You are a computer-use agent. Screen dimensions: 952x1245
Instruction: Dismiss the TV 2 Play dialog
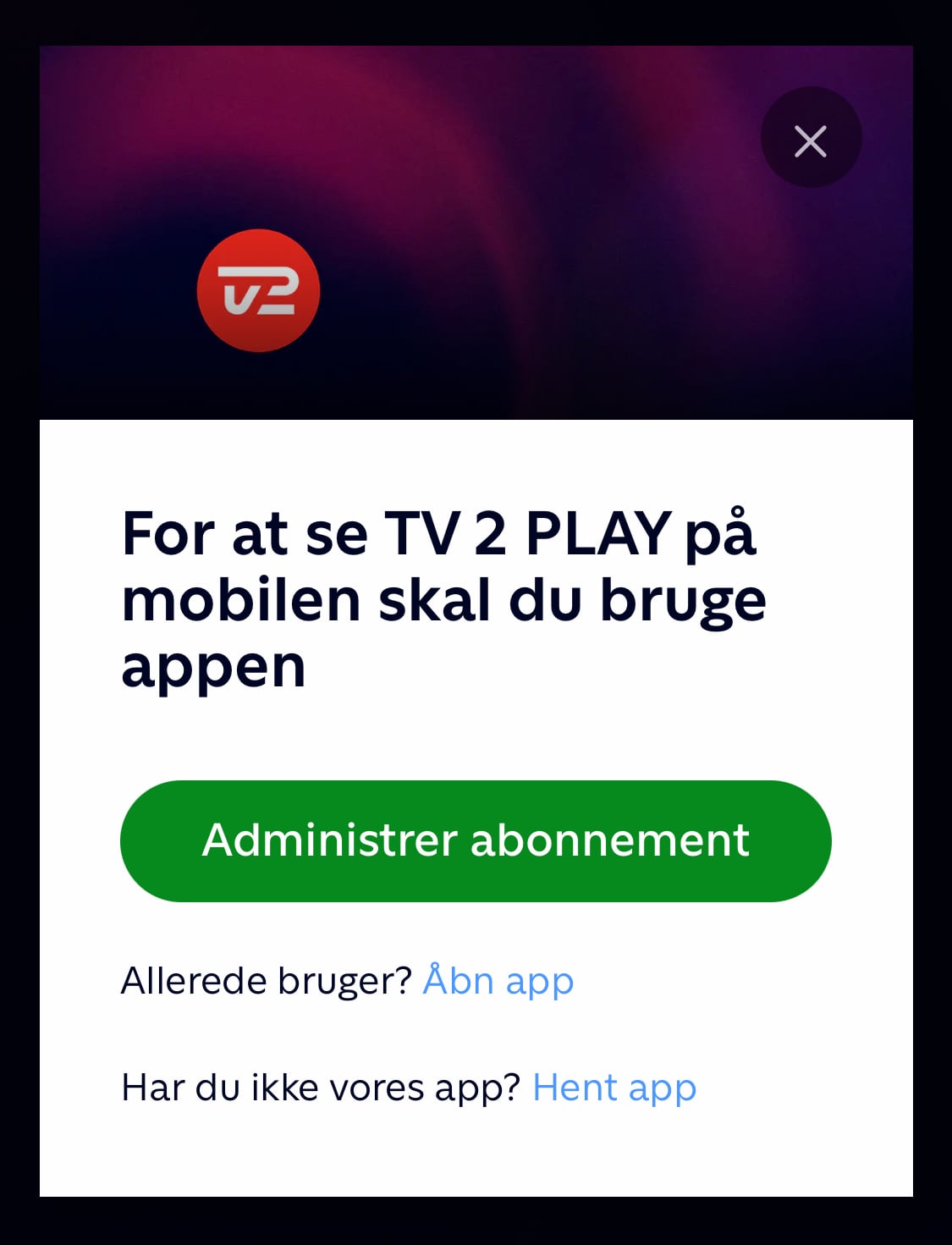tap(811, 140)
